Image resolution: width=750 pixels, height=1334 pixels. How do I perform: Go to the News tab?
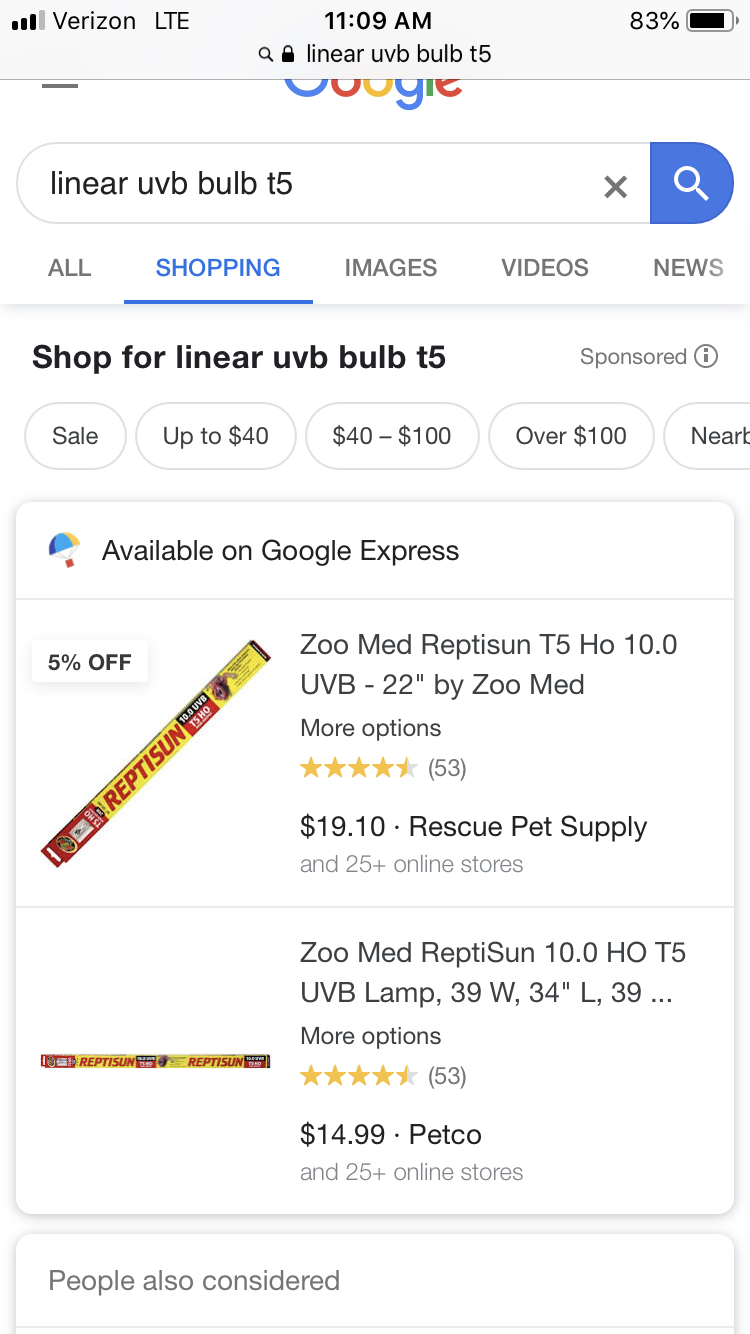pyautogui.click(x=687, y=268)
